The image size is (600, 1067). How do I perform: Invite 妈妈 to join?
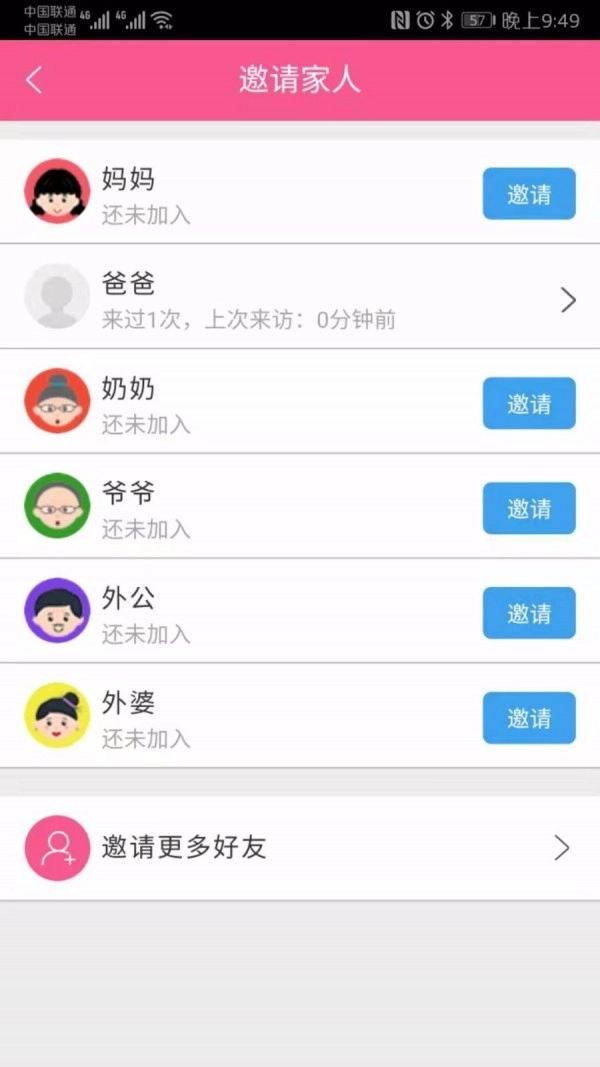pyautogui.click(x=529, y=194)
